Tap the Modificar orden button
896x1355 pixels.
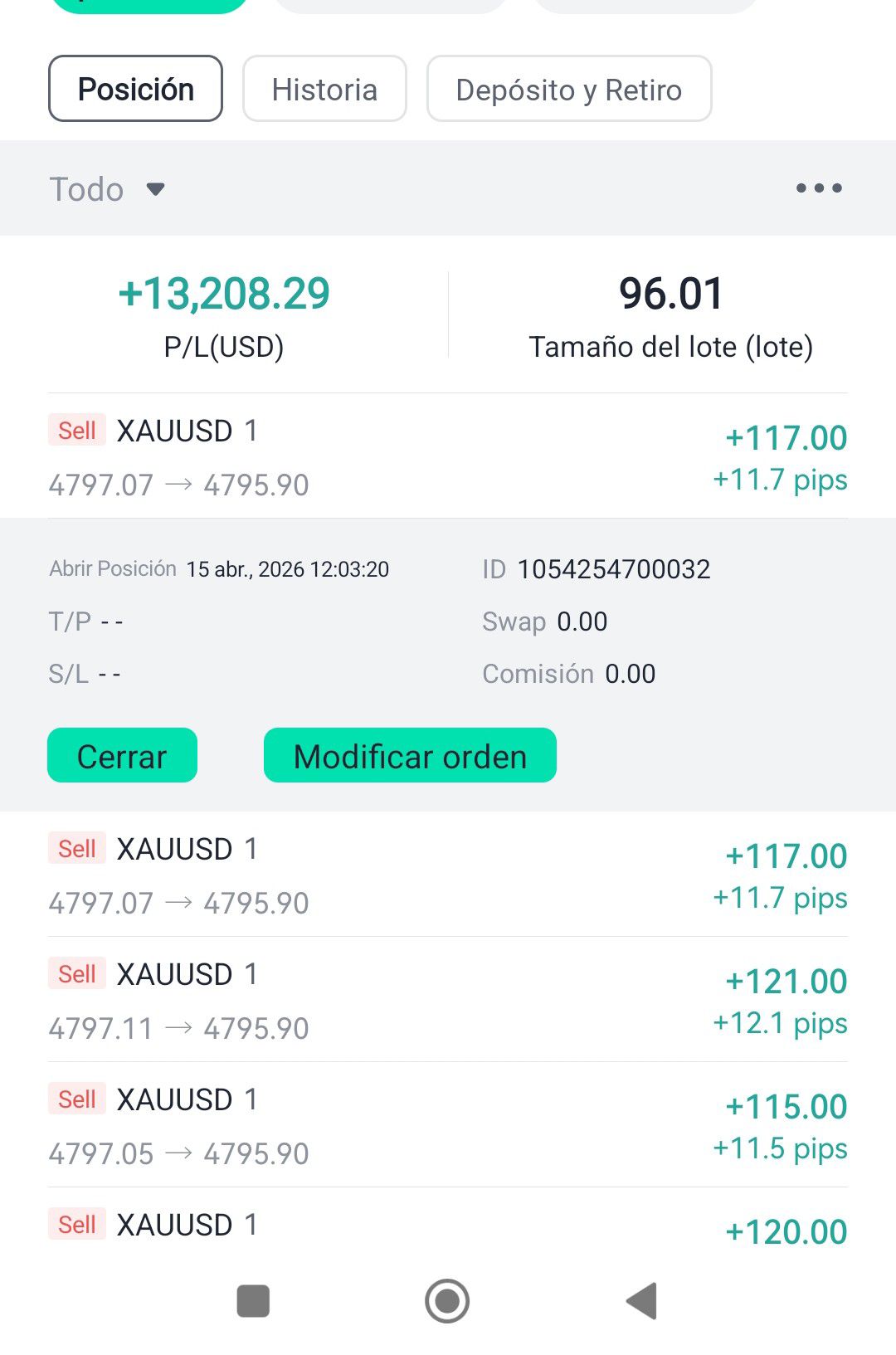pyautogui.click(x=410, y=756)
